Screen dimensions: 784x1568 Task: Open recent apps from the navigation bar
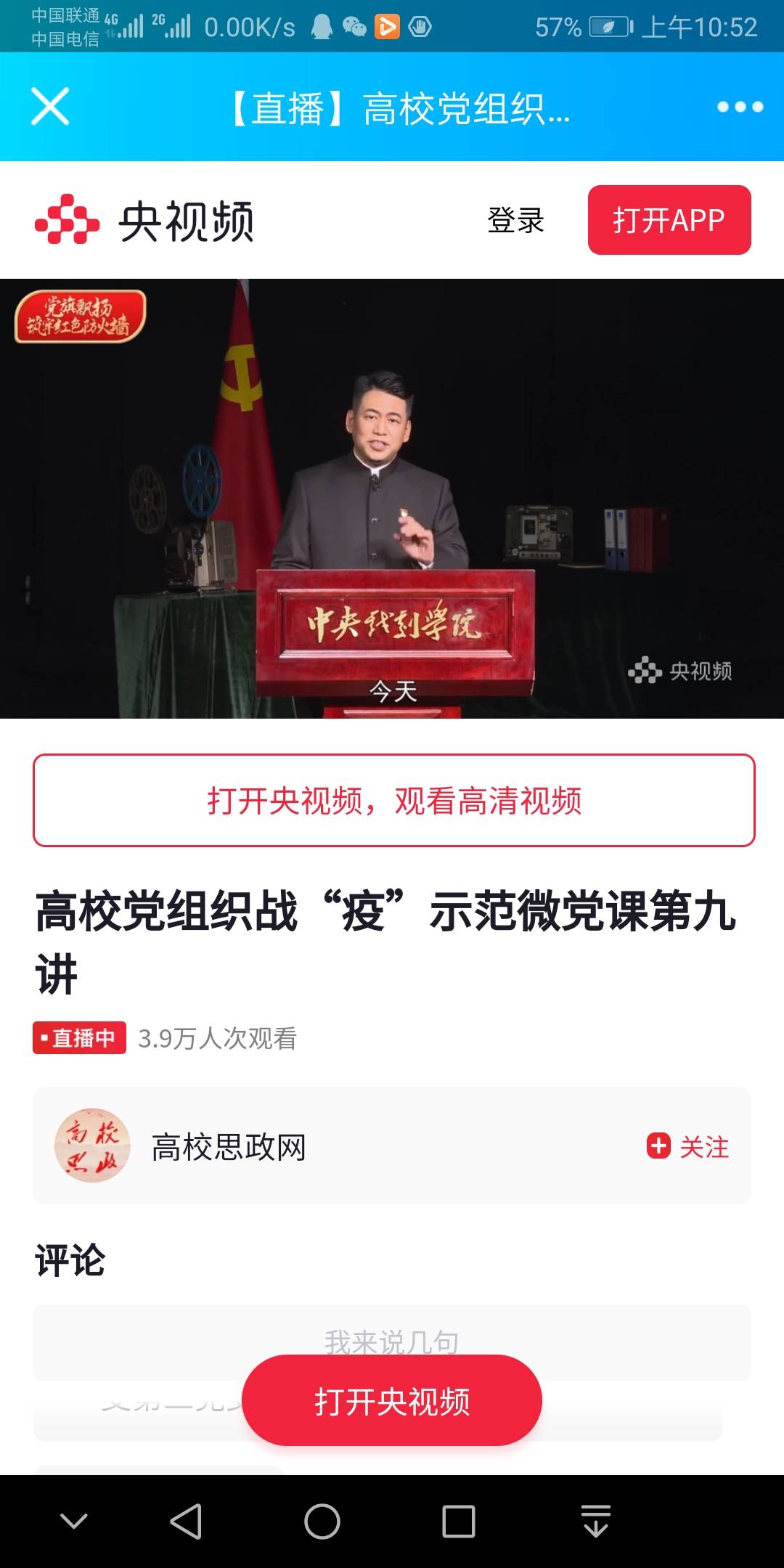pyautogui.click(x=459, y=1522)
